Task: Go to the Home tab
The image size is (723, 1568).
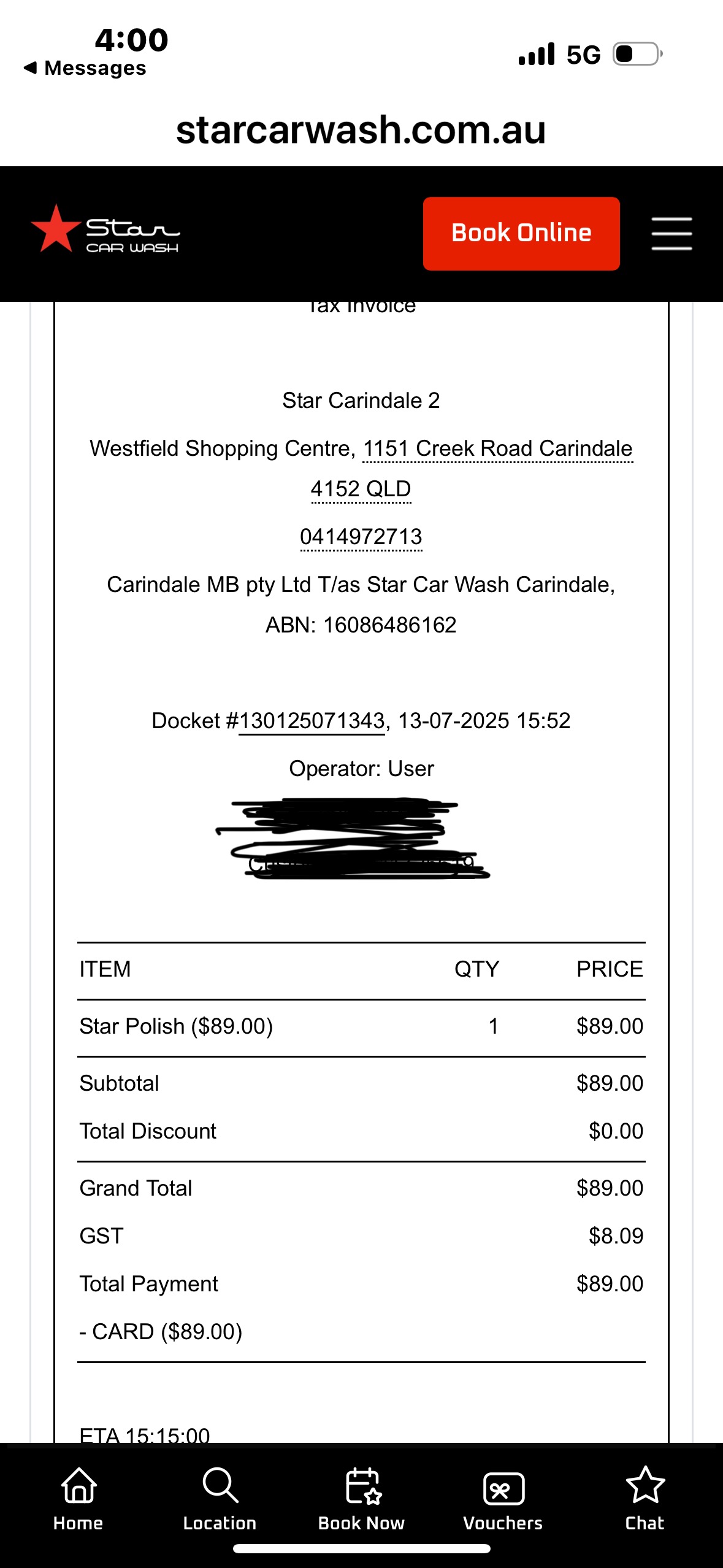Action: pyautogui.click(x=78, y=1498)
